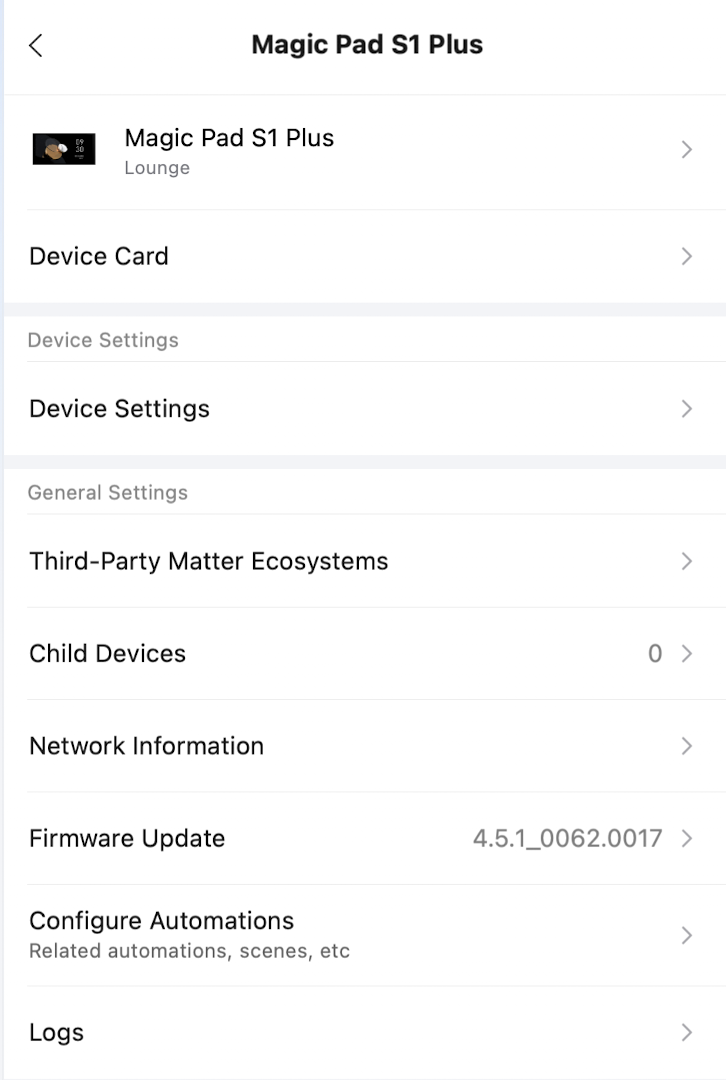View the device Logs
726x1080 pixels.
[x=360, y=1032]
